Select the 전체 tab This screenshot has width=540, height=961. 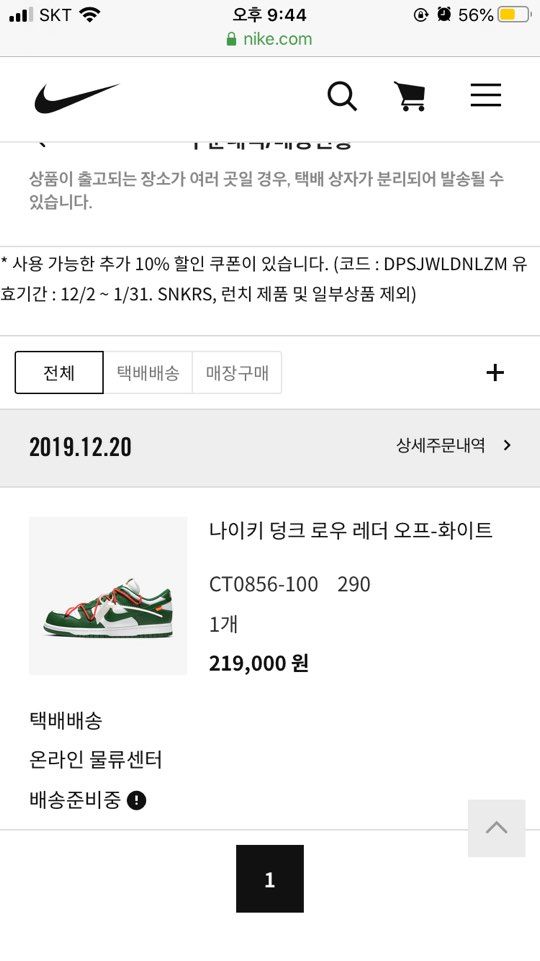pyautogui.click(x=59, y=372)
